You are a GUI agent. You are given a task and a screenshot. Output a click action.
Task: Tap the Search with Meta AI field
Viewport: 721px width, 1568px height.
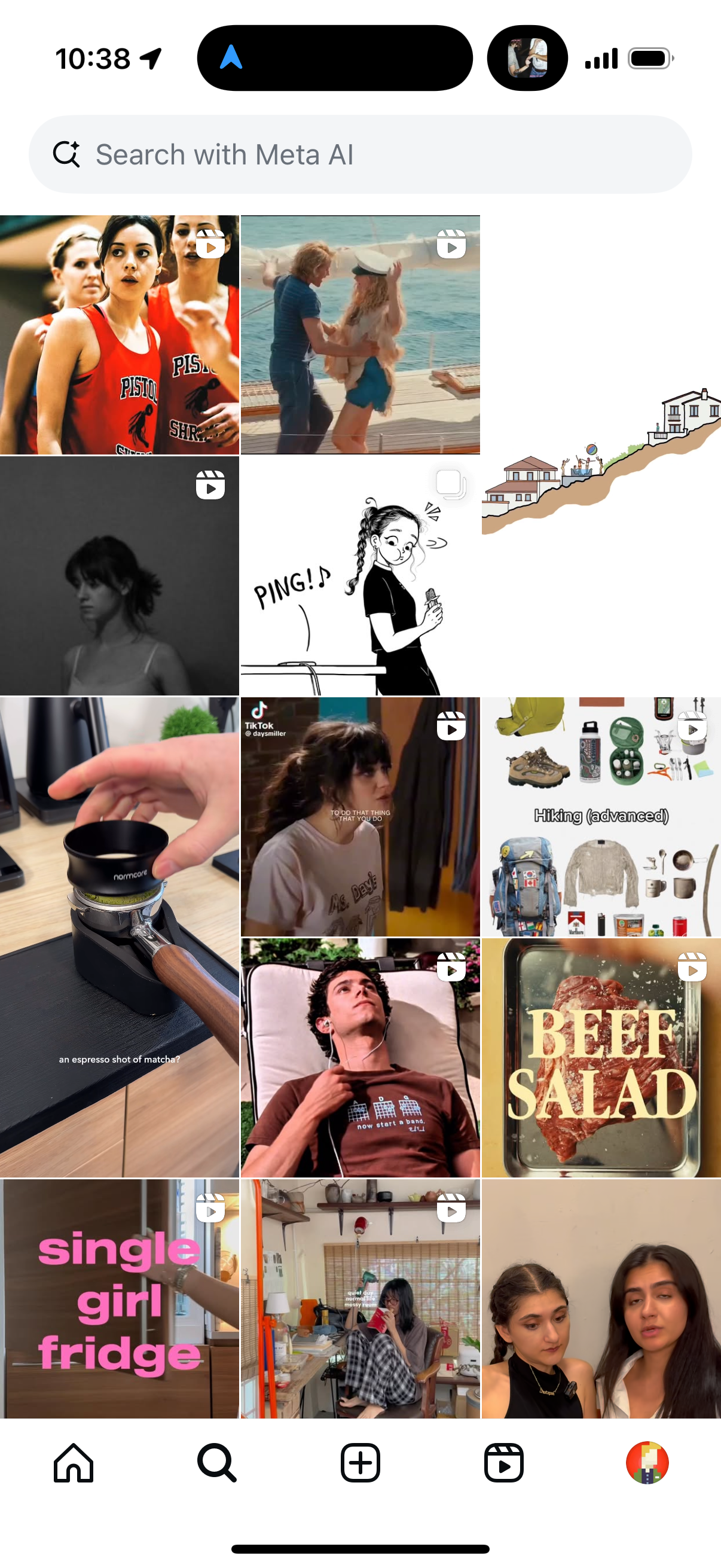click(360, 155)
